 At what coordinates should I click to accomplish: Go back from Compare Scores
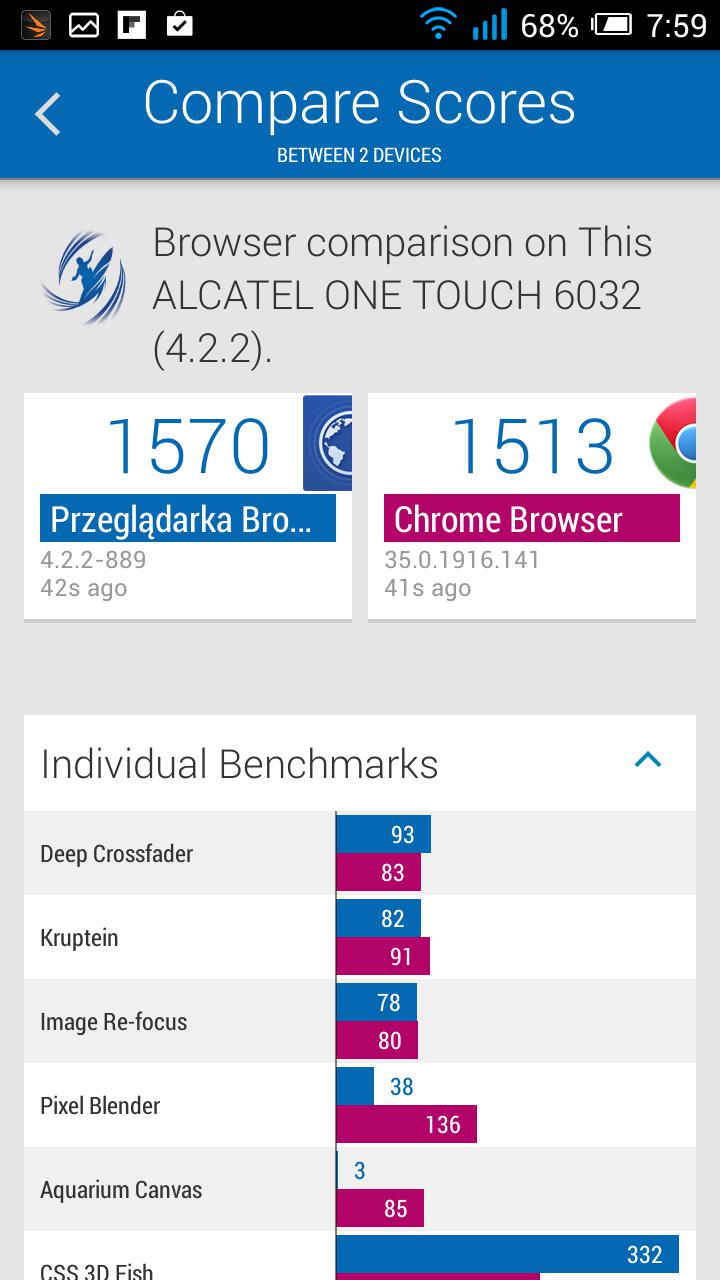(x=47, y=114)
